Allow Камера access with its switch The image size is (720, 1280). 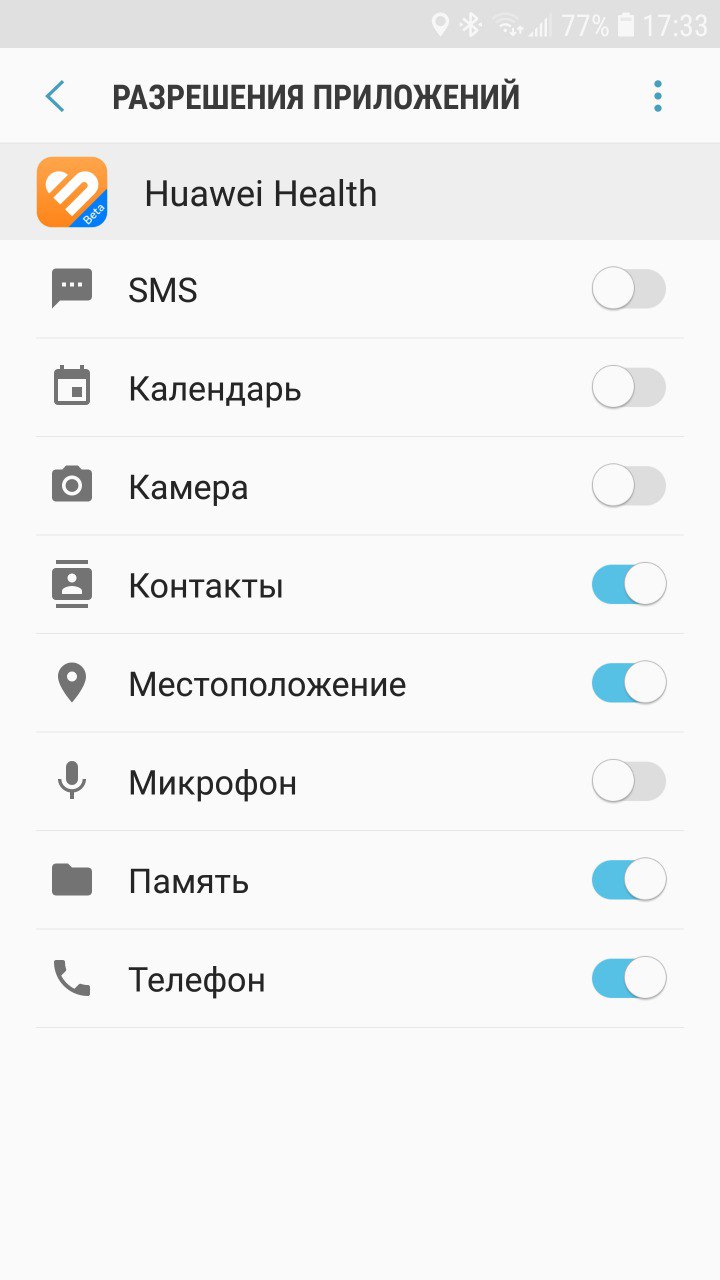[x=629, y=486]
